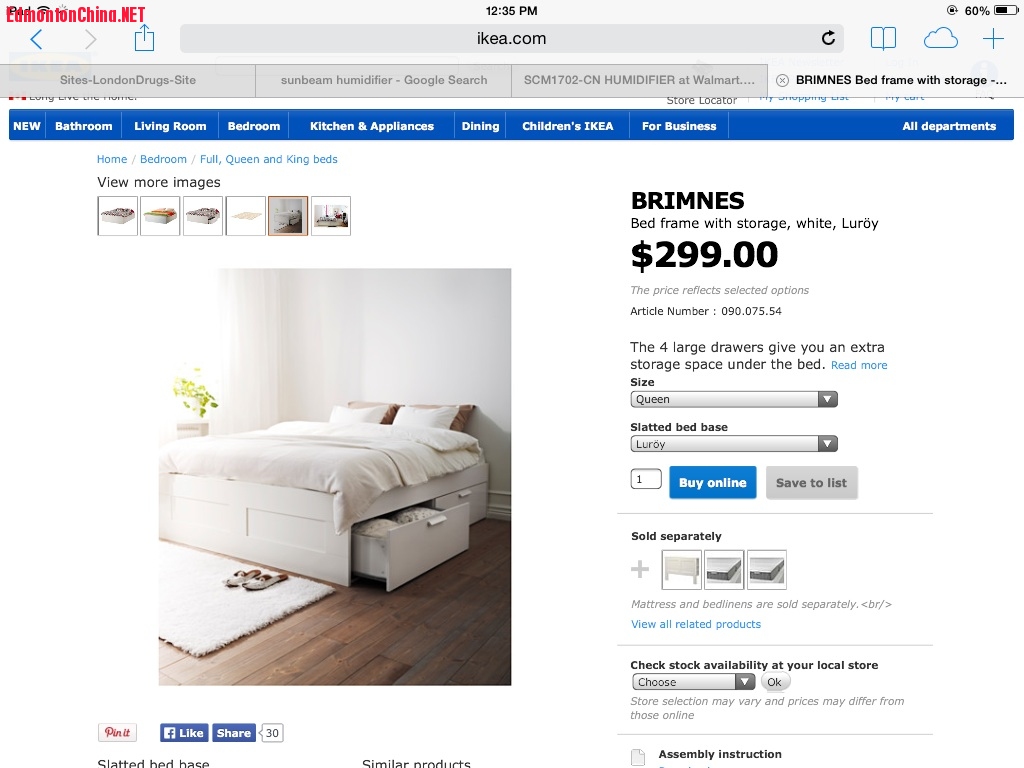Pin this product with Pin it
This screenshot has height=768, width=1024.
coord(117,732)
